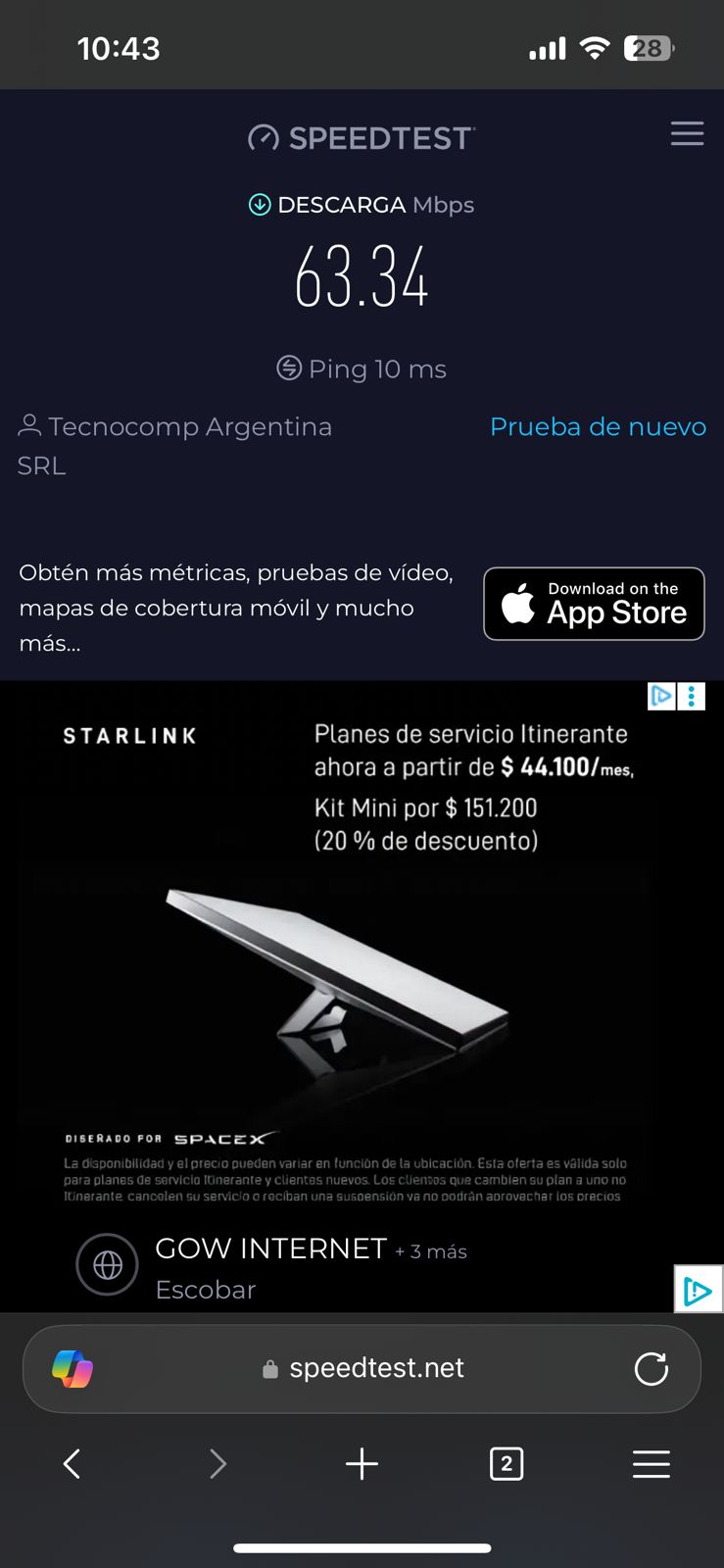
Task: Open Download on the App Store badge
Action: 594,604
